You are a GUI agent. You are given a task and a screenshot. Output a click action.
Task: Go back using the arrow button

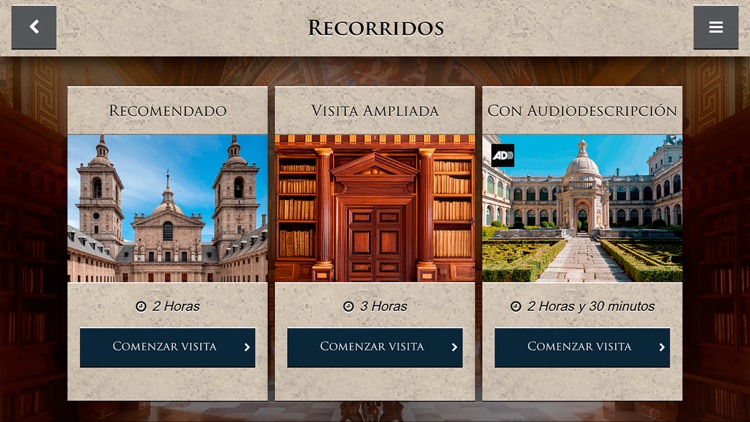pos(34,28)
